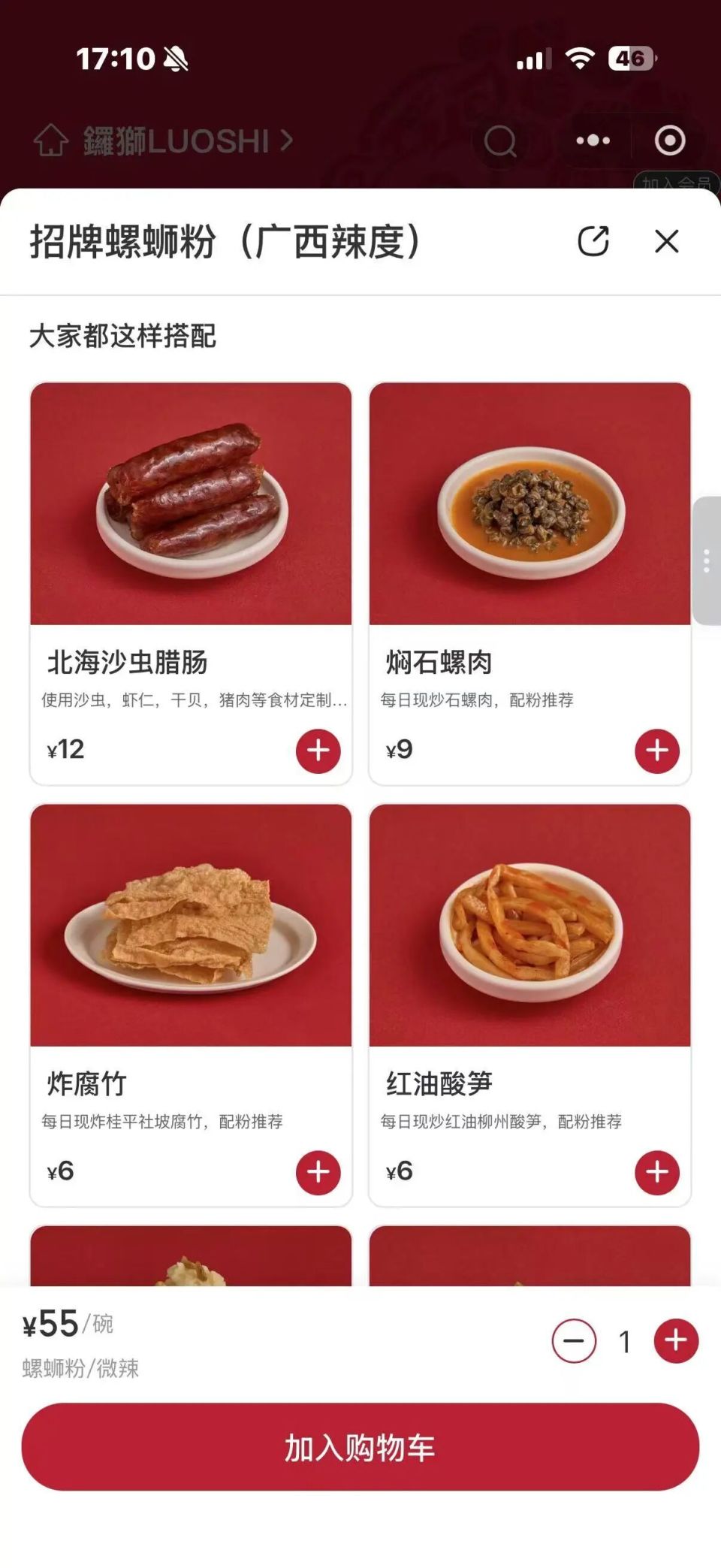Expand store details via the arrow after 鑼獅LUOSHI
This screenshot has width=721, height=1568.
click(x=285, y=140)
